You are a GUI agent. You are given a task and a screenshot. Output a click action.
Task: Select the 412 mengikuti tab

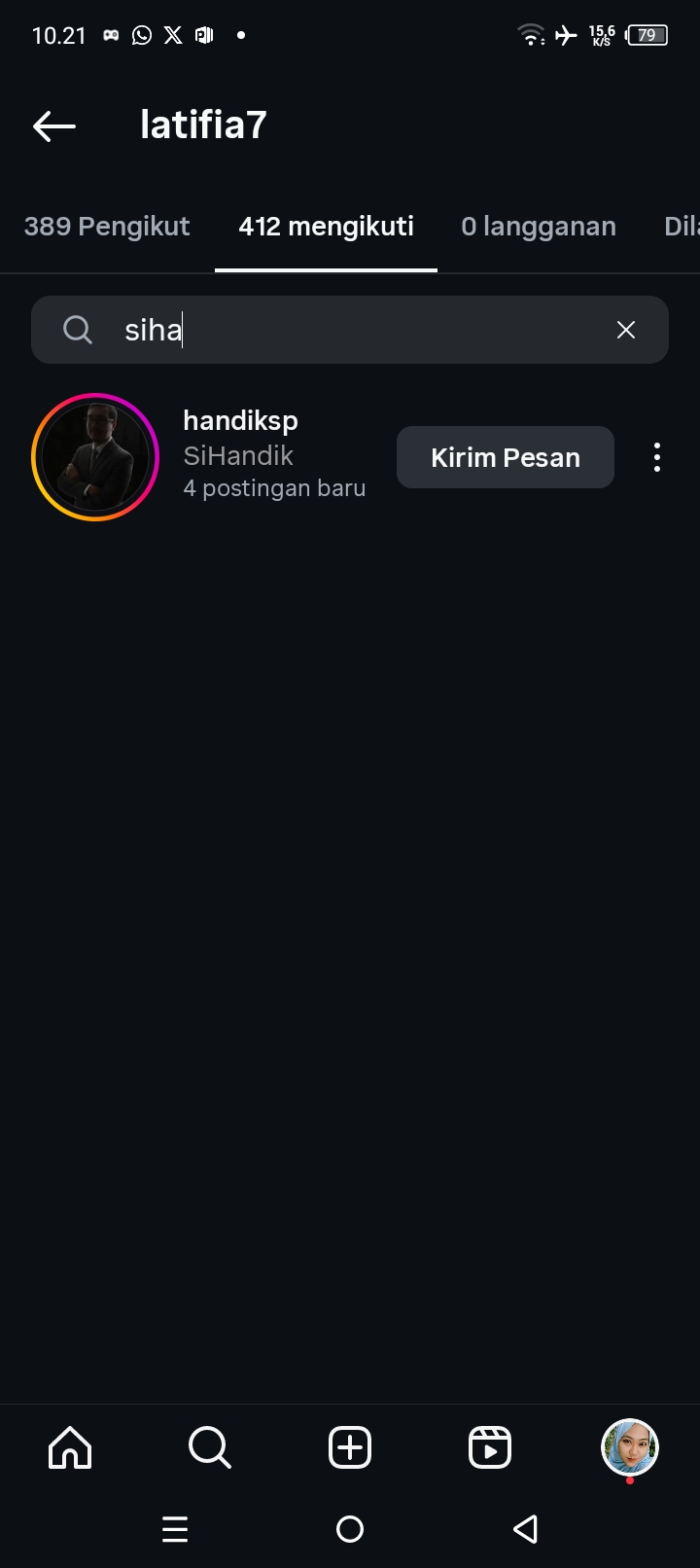coord(326,227)
